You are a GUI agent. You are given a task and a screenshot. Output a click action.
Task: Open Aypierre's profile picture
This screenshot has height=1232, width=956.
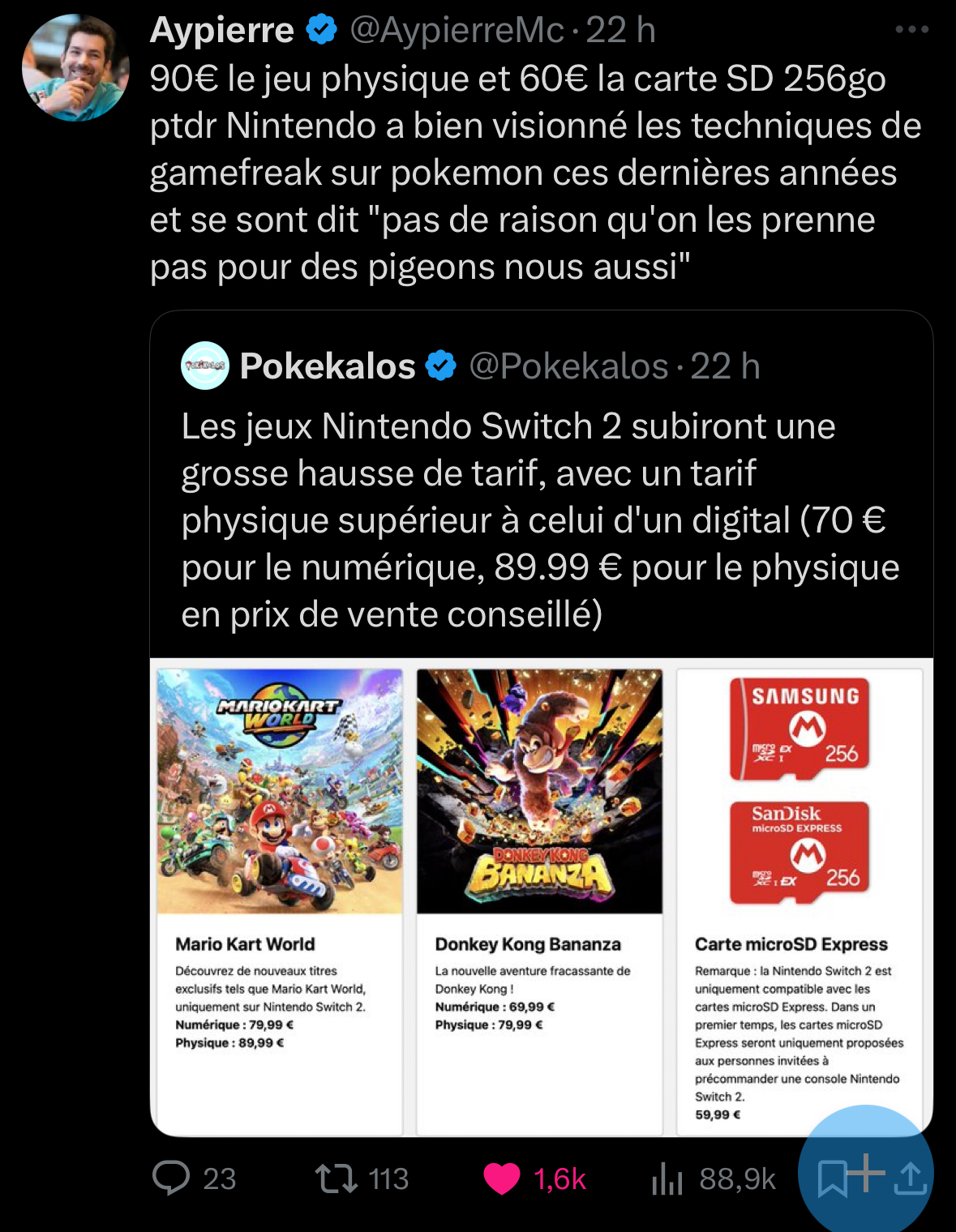tap(75, 68)
